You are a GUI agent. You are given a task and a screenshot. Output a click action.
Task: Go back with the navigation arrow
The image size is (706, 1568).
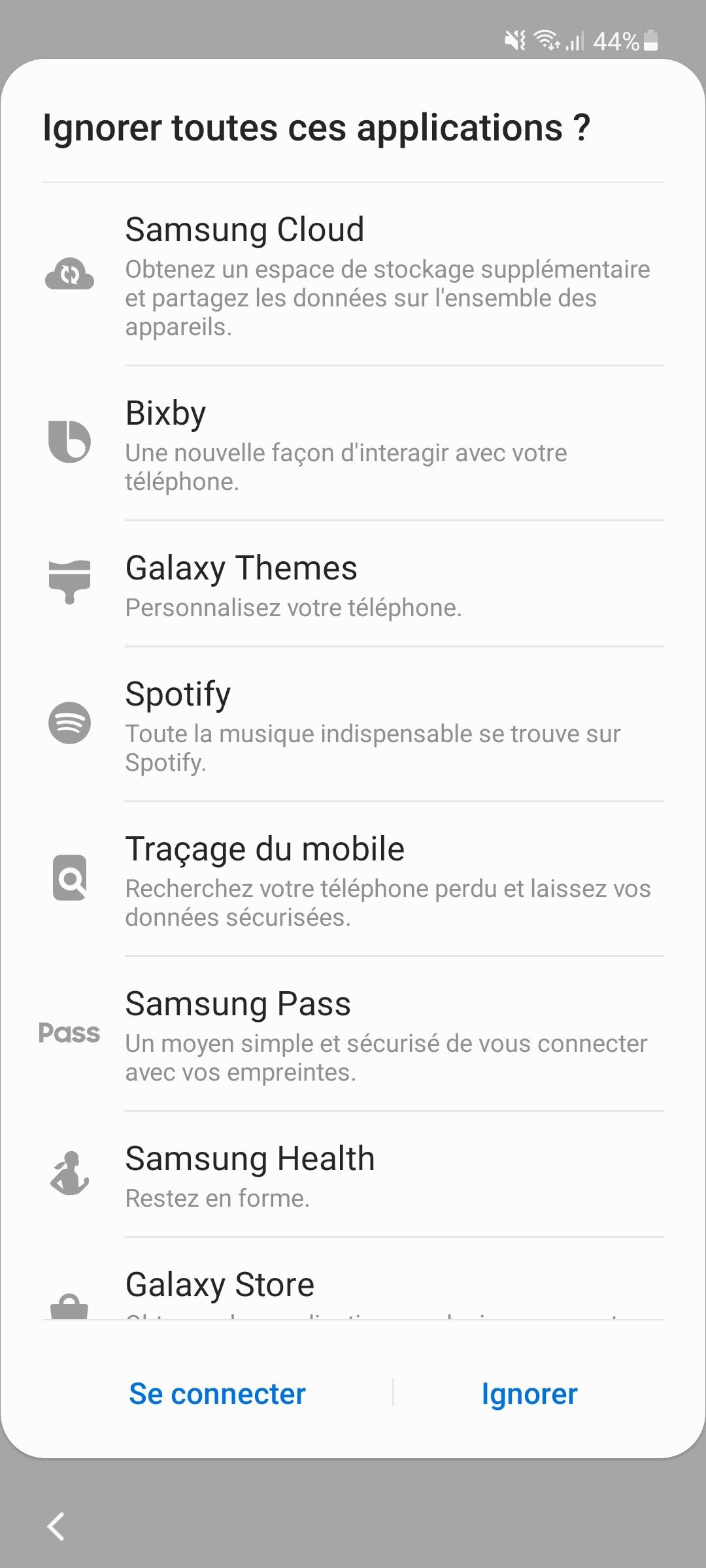pyautogui.click(x=56, y=1527)
